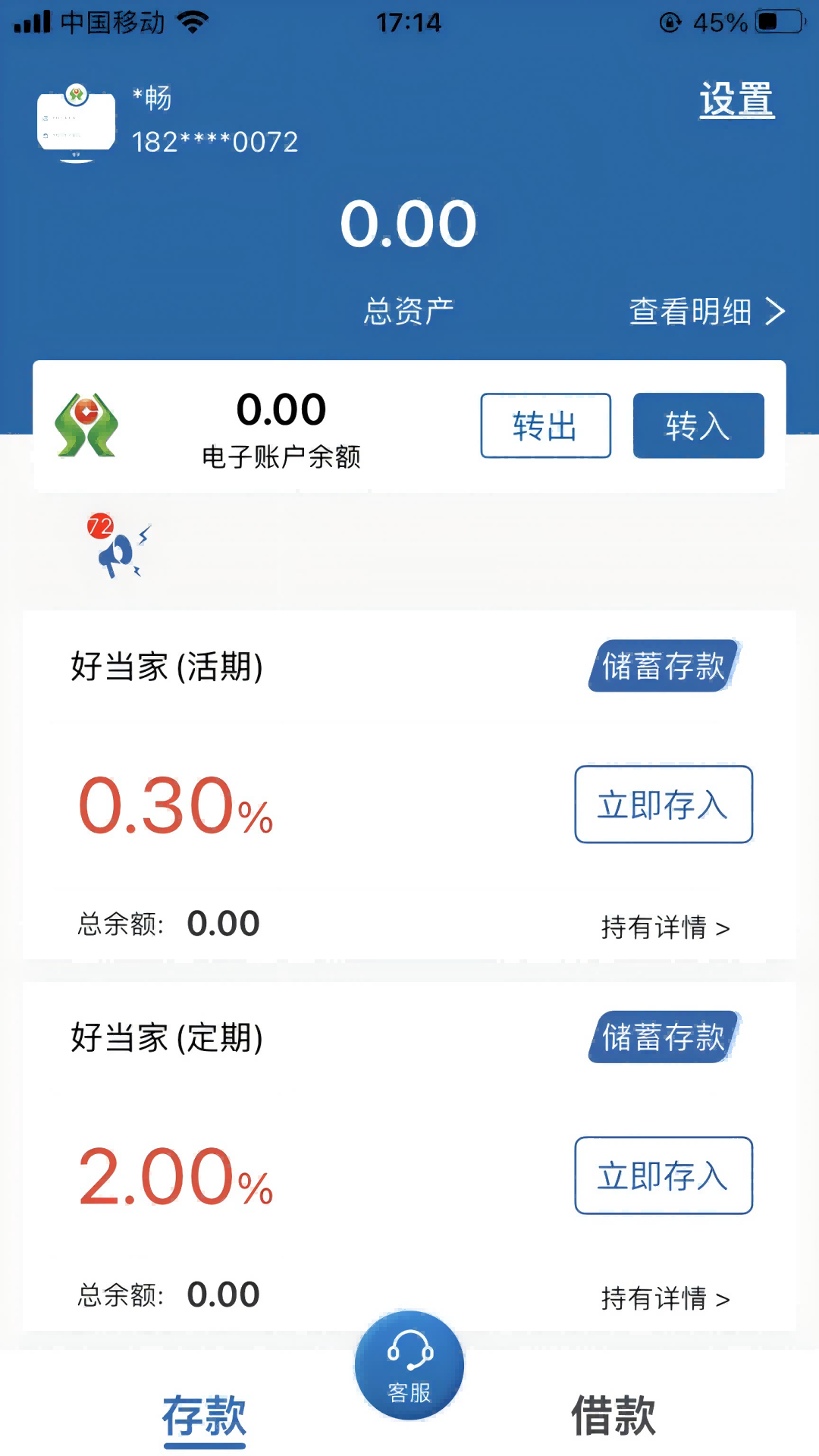Open 查看明细 asset details

706,311
